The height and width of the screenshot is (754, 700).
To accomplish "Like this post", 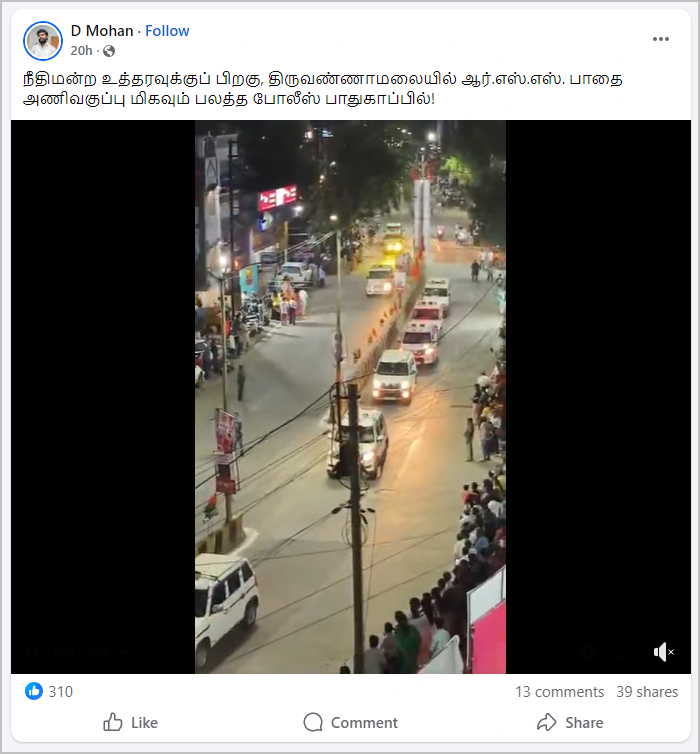I will click(x=131, y=722).
